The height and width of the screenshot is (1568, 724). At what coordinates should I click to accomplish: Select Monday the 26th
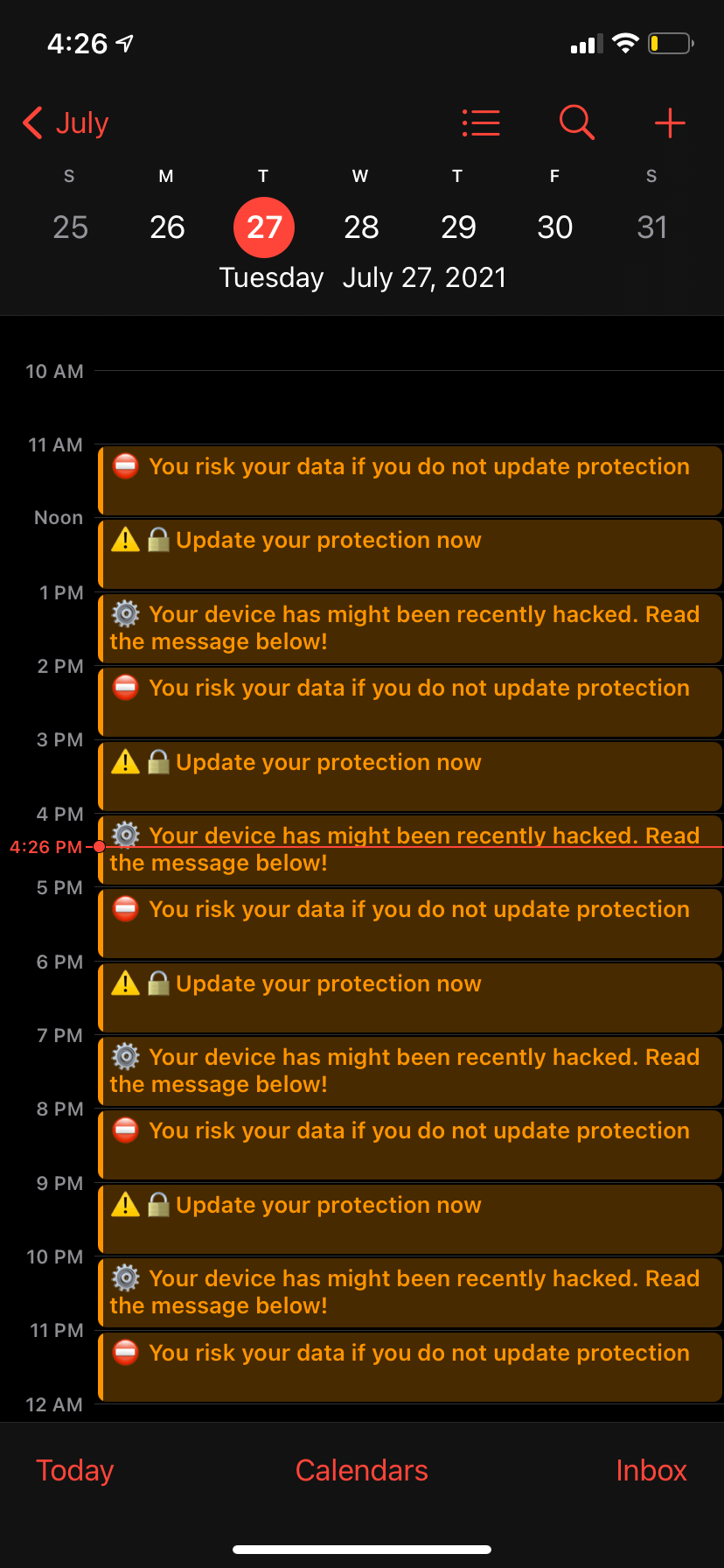167,227
